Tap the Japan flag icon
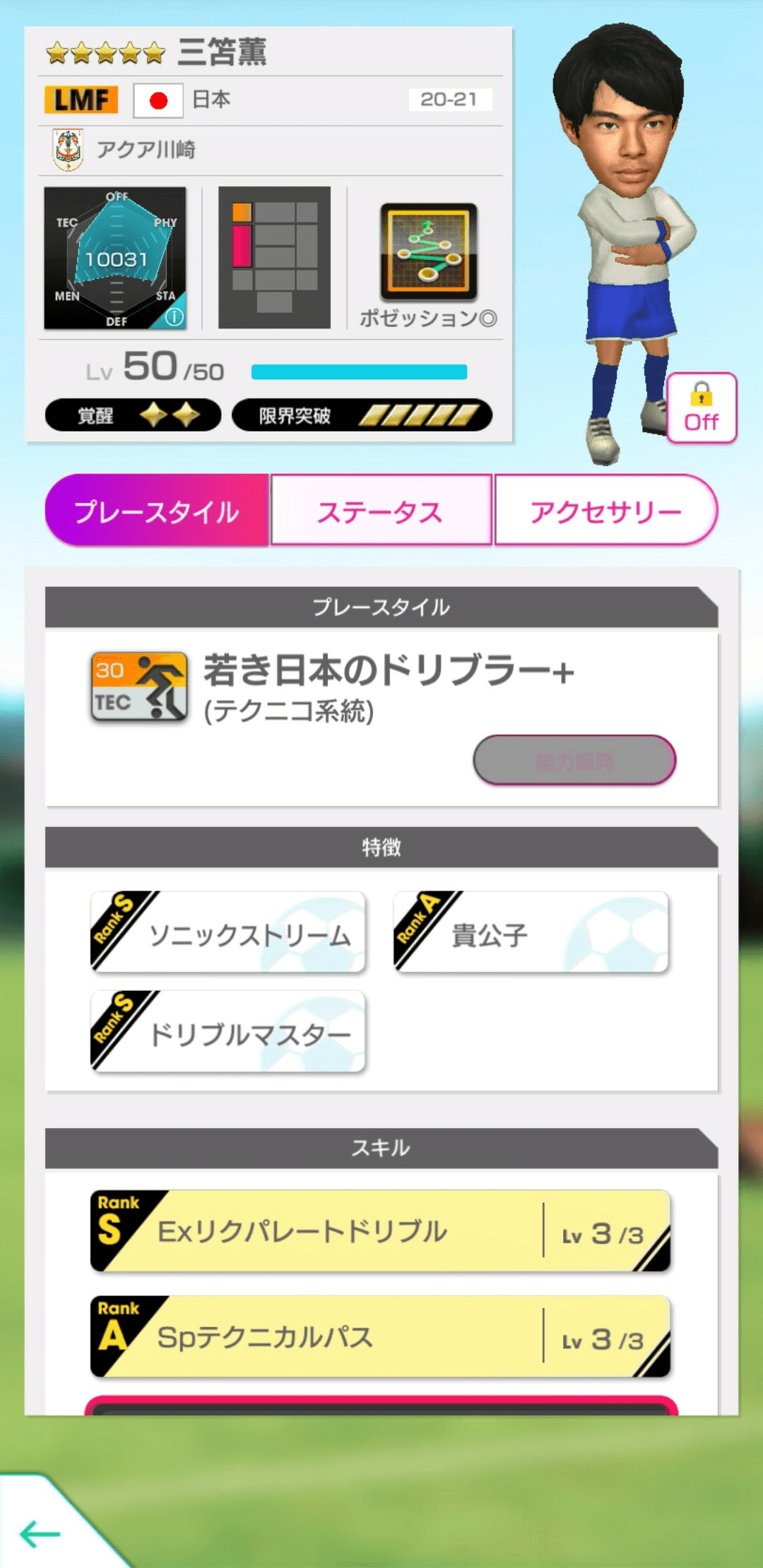This screenshot has height=1568, width=763. click(157, 100)
